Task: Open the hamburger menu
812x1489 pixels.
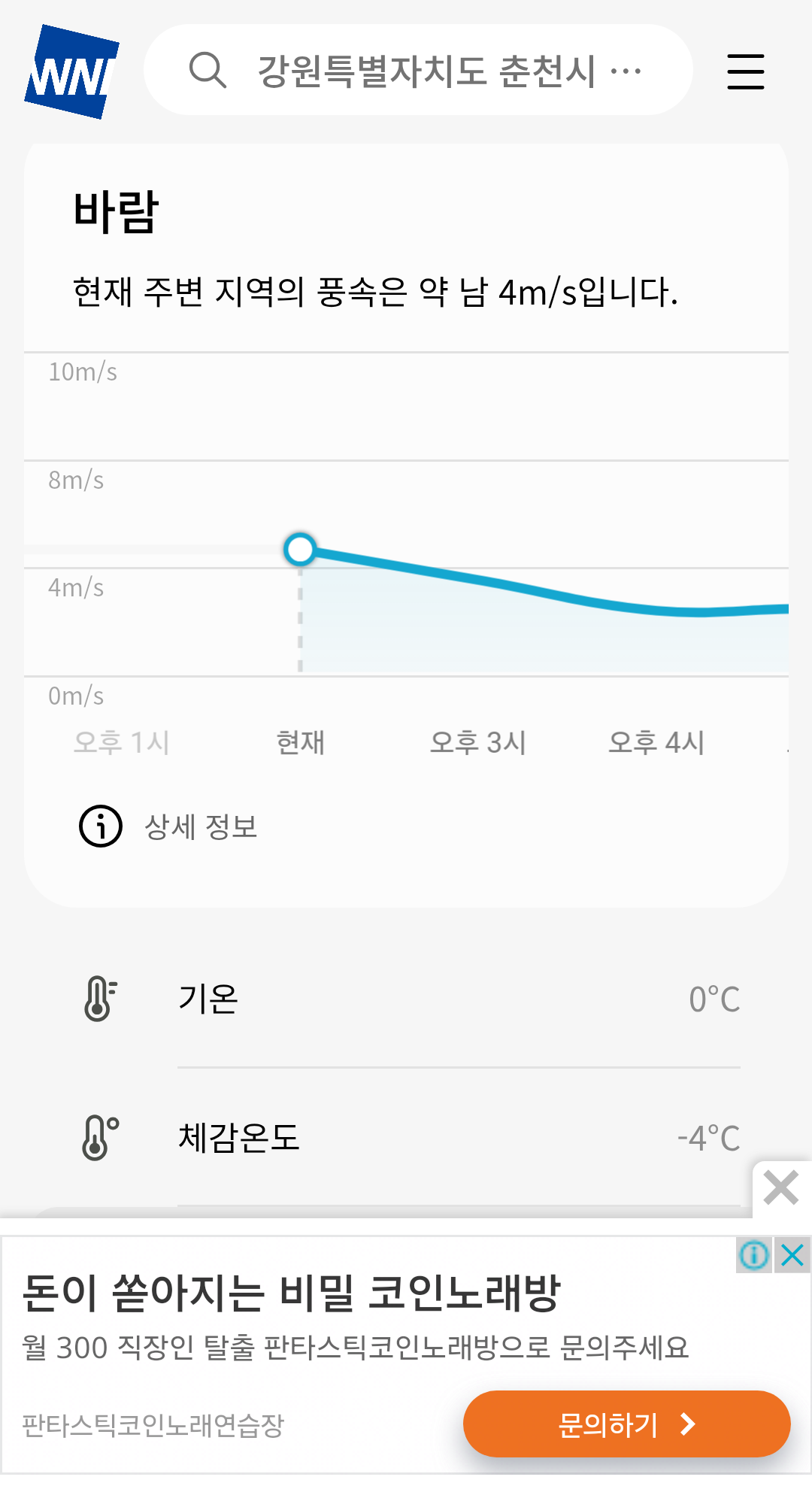Action: [x=745, y=71]
